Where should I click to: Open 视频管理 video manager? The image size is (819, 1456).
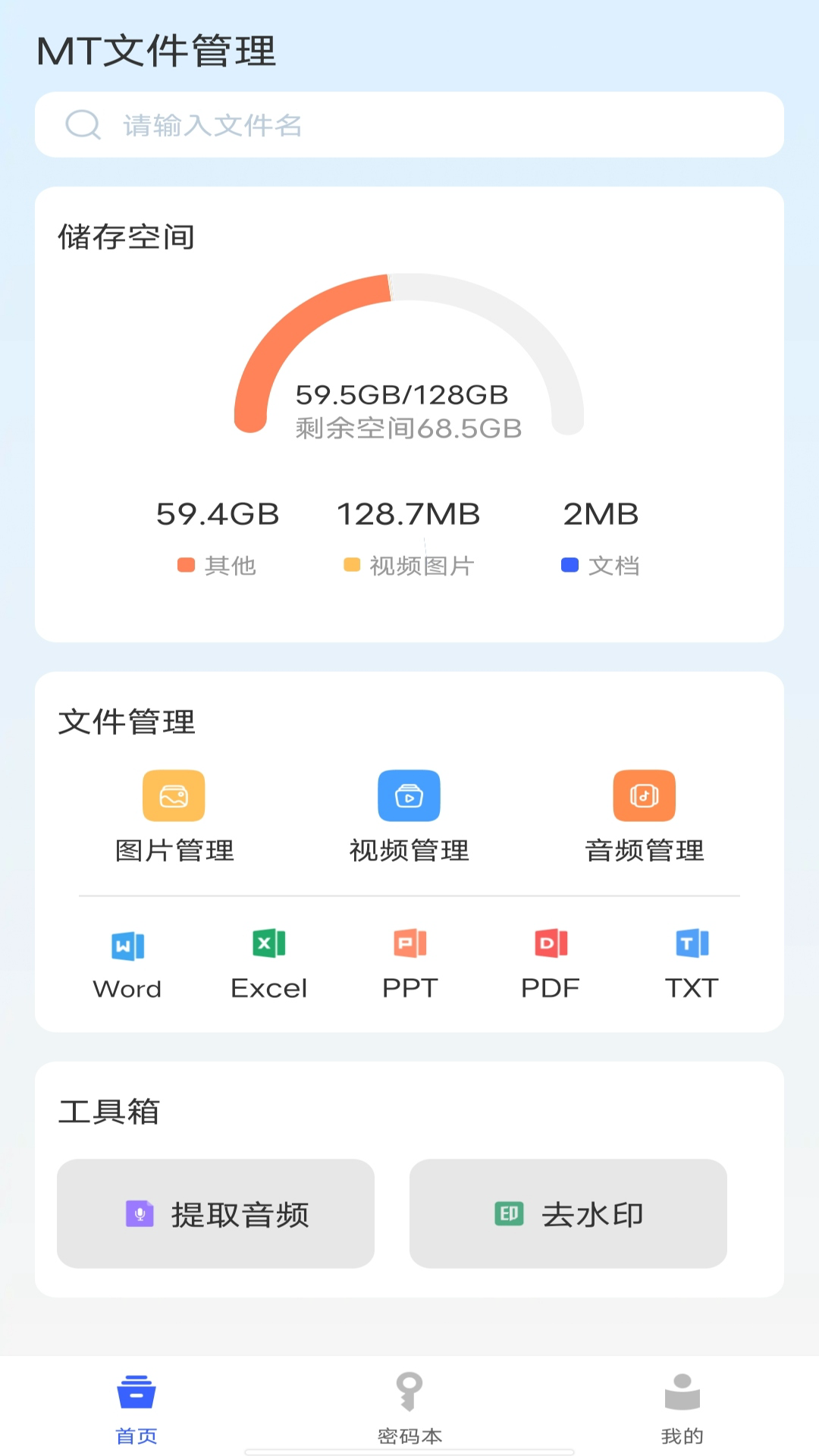pyautogui.click(x=409, y=816)
